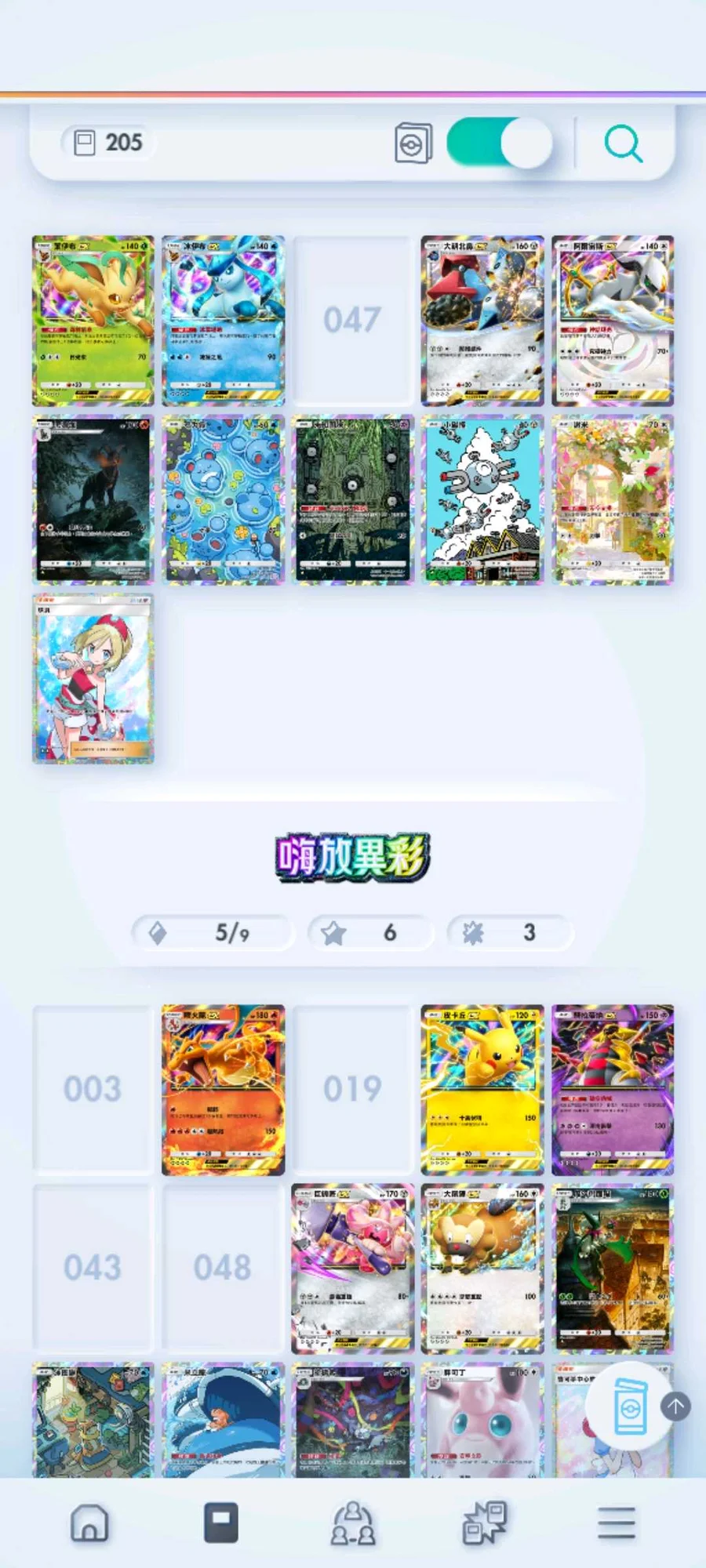Image resolution: width=706 pixels, height=1568 pixels.
Task: Toggle the owned cards display switch
Action: [499, 143]
